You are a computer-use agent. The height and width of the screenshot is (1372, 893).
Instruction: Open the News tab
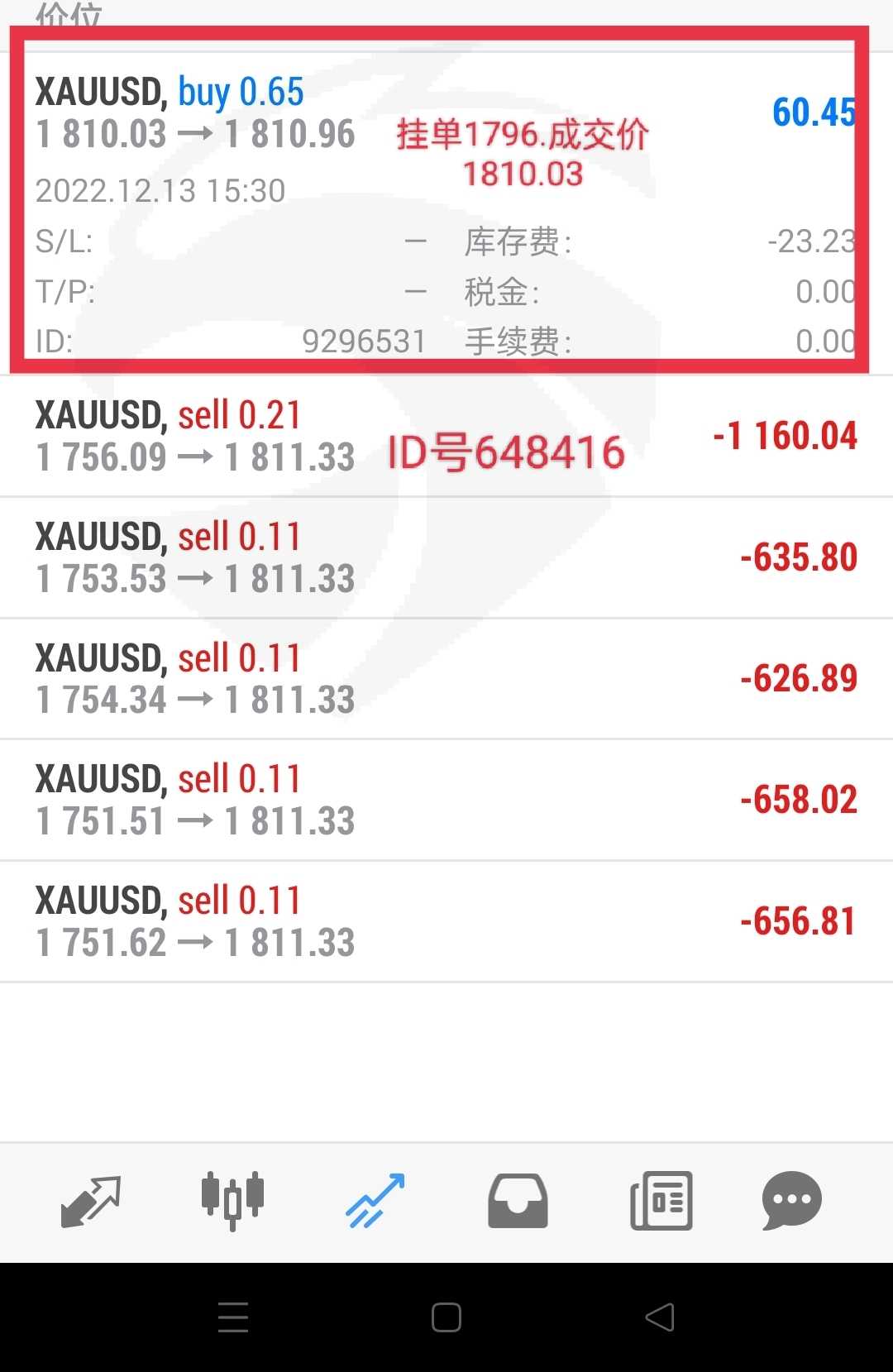pos(661,1201)
